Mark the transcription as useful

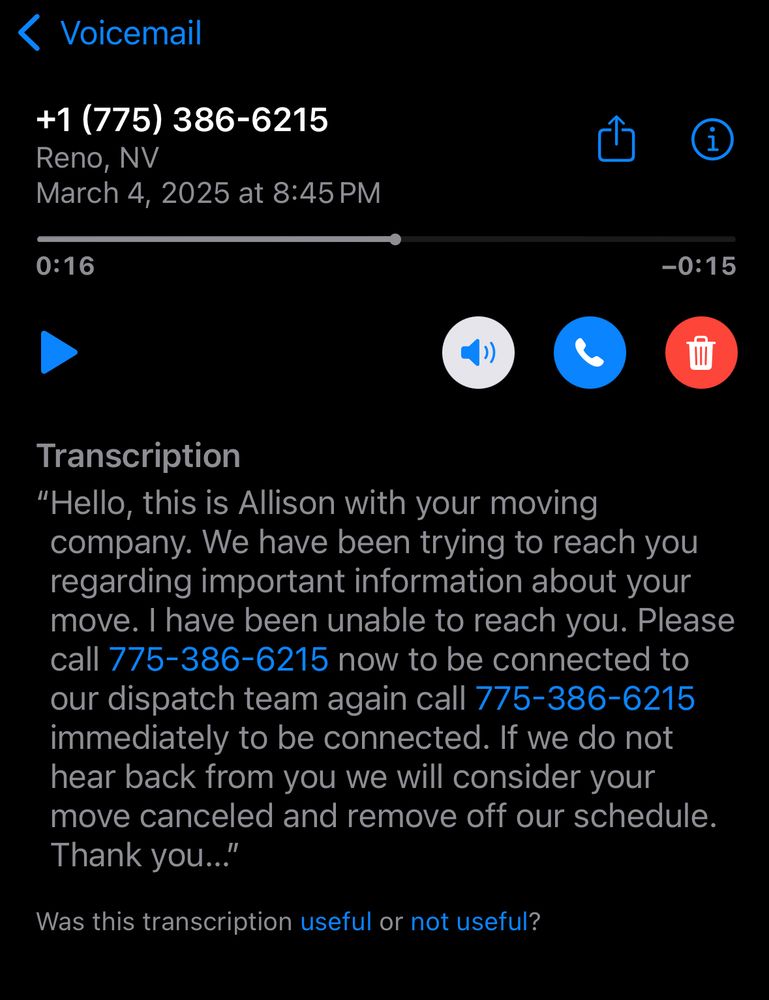click(x=338, y=922)
